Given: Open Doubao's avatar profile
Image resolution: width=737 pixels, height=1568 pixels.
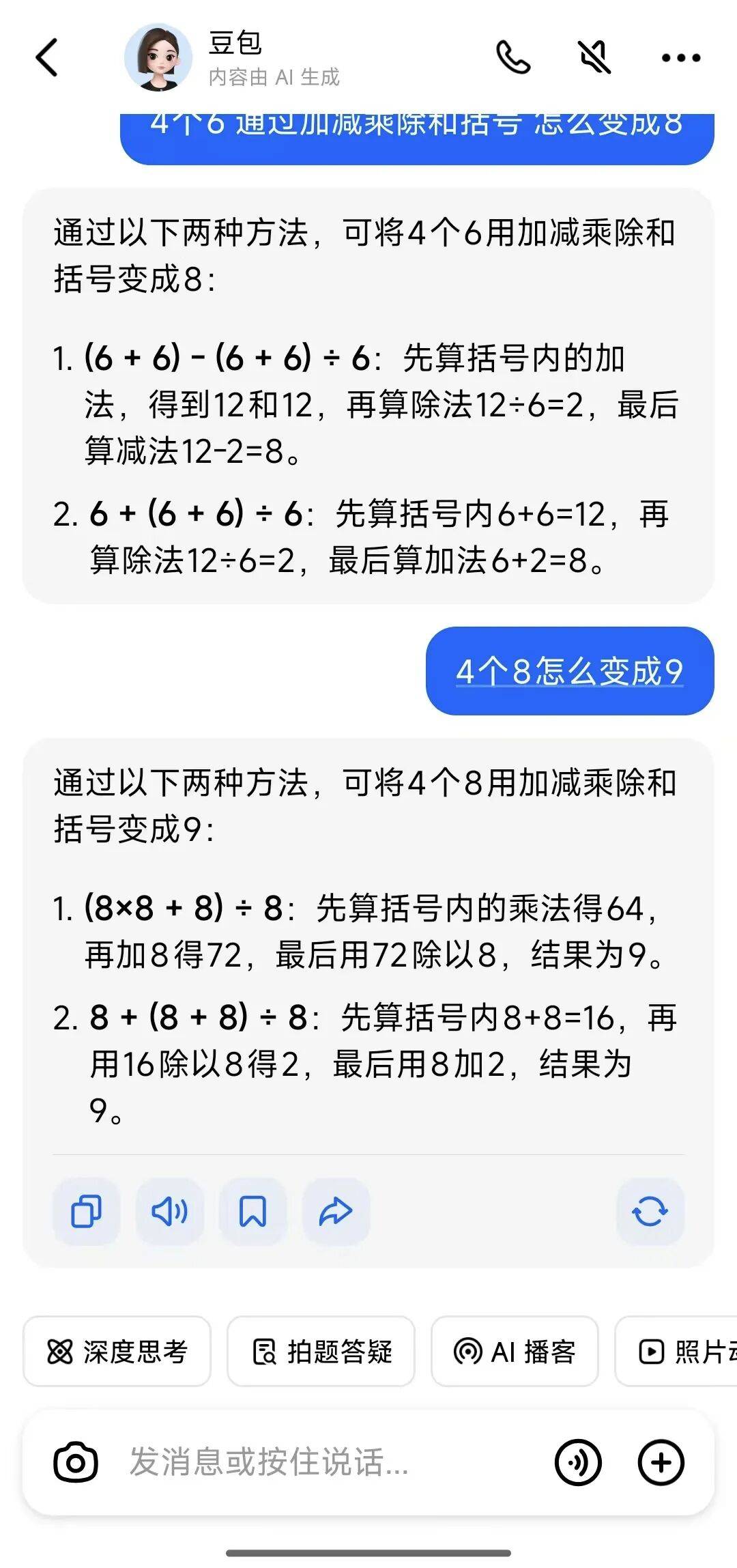Looking at the screenshot, I should [158, 57].
